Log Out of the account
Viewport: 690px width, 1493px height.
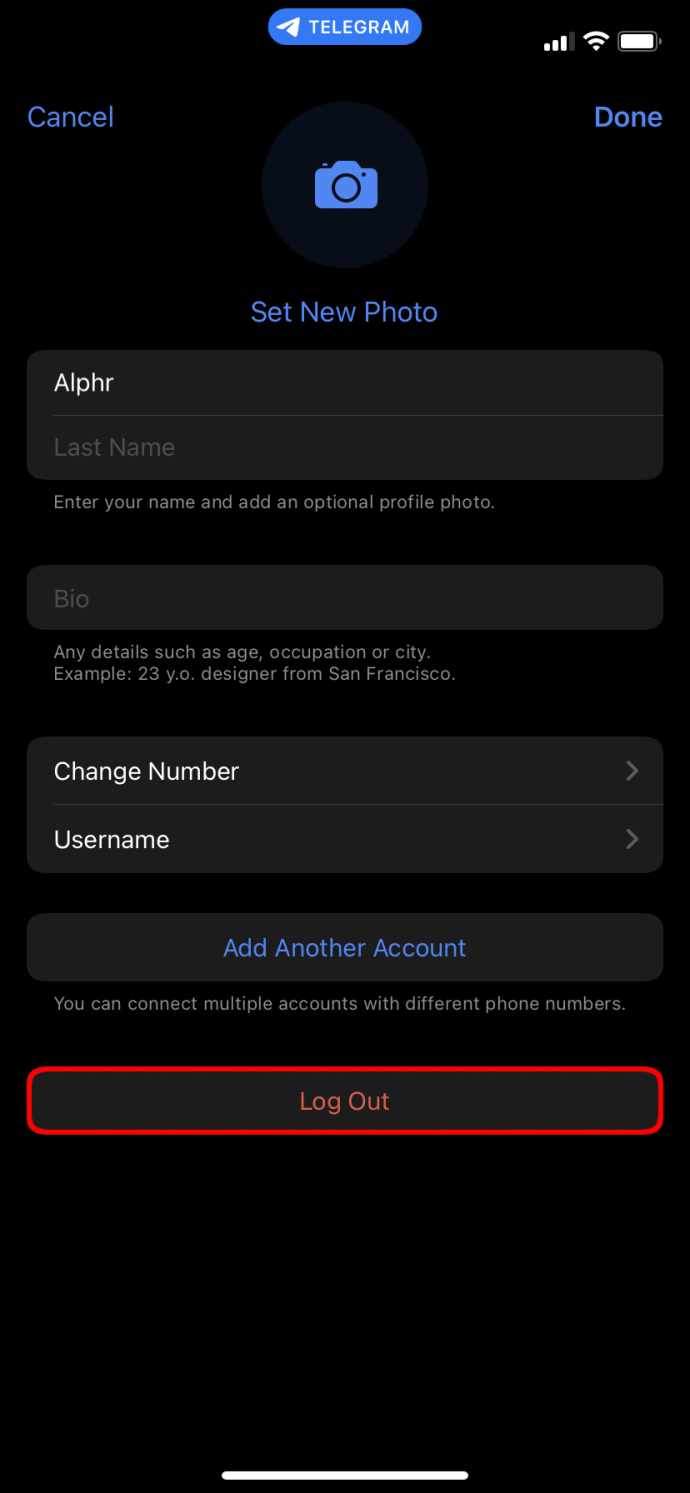point(345,1101)
